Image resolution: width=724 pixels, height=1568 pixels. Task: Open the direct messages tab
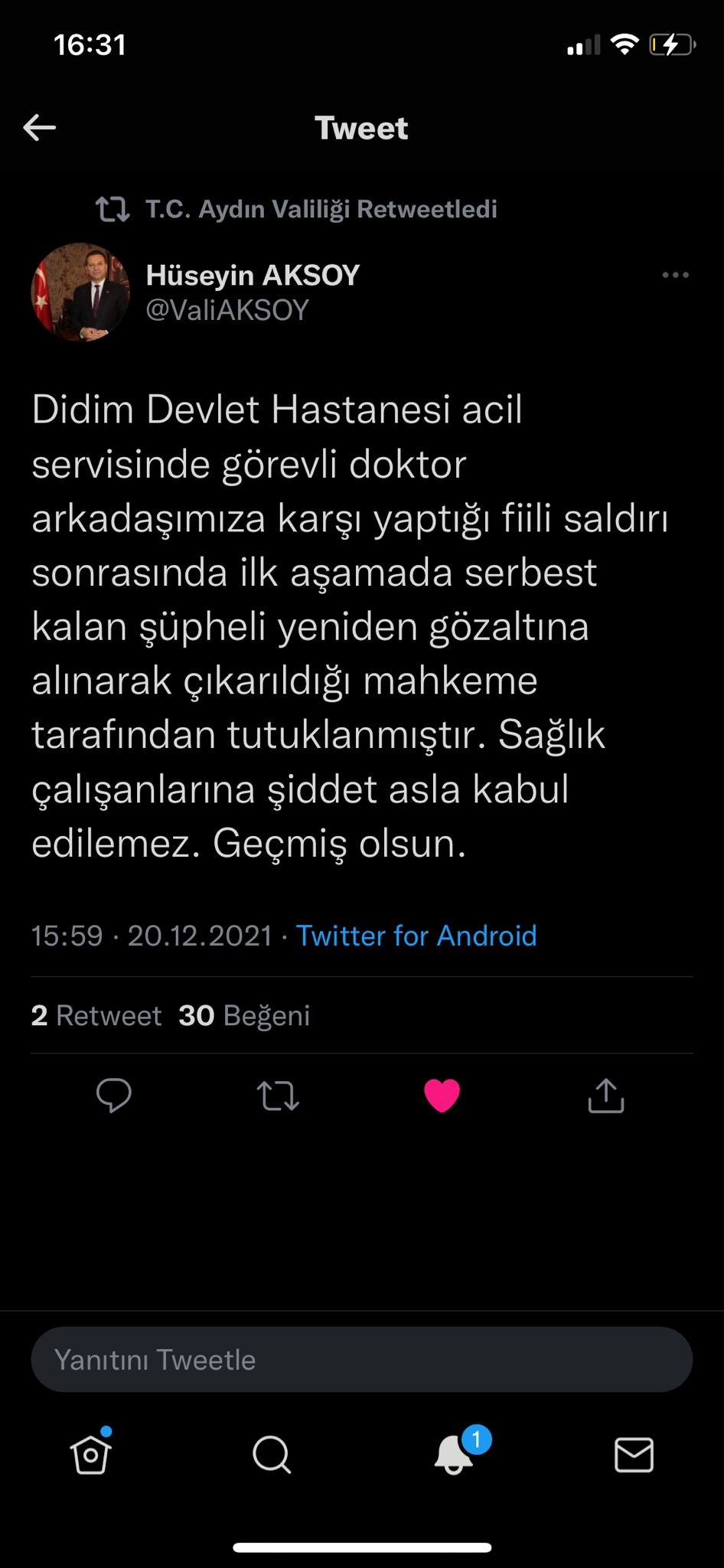coord(634,1455)
